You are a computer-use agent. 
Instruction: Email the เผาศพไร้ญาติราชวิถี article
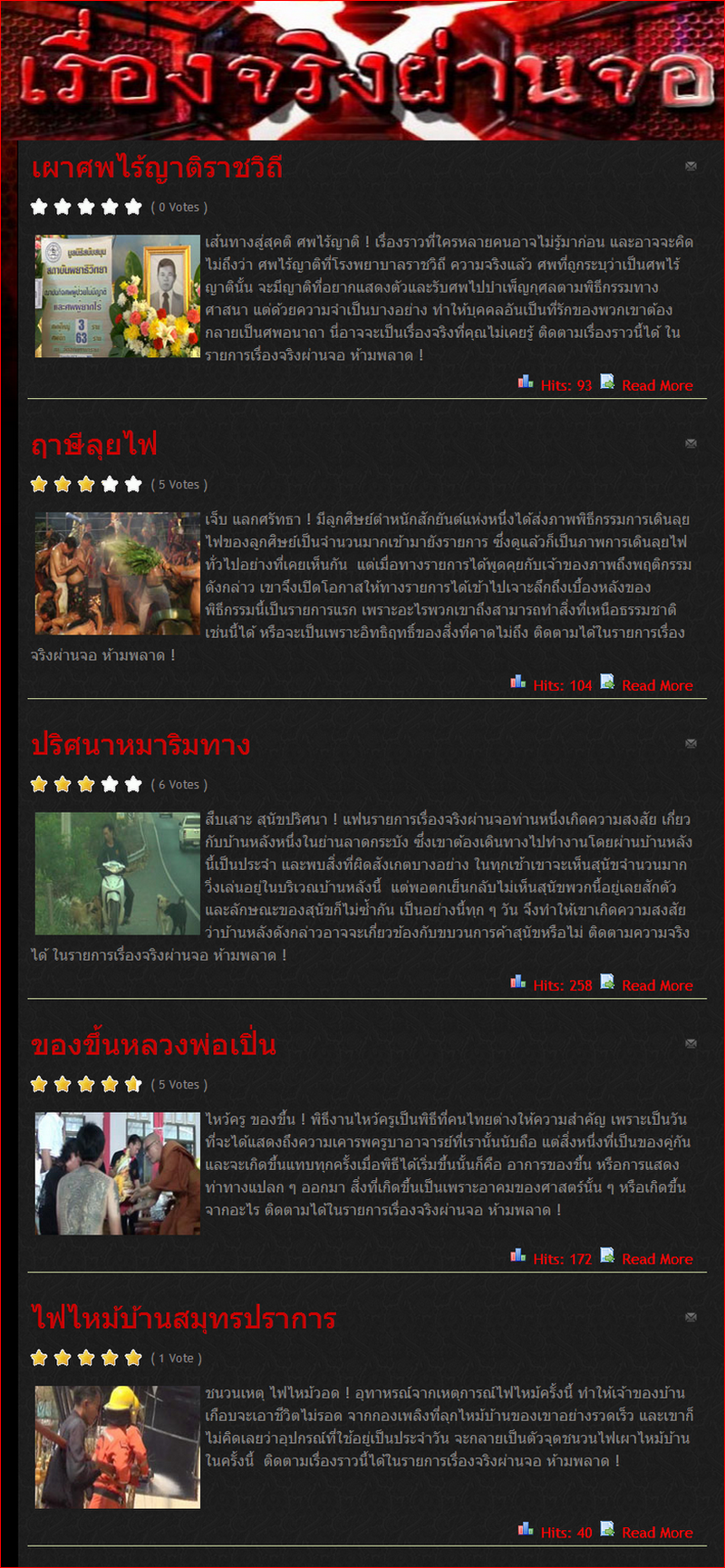(x=691, y=166)
